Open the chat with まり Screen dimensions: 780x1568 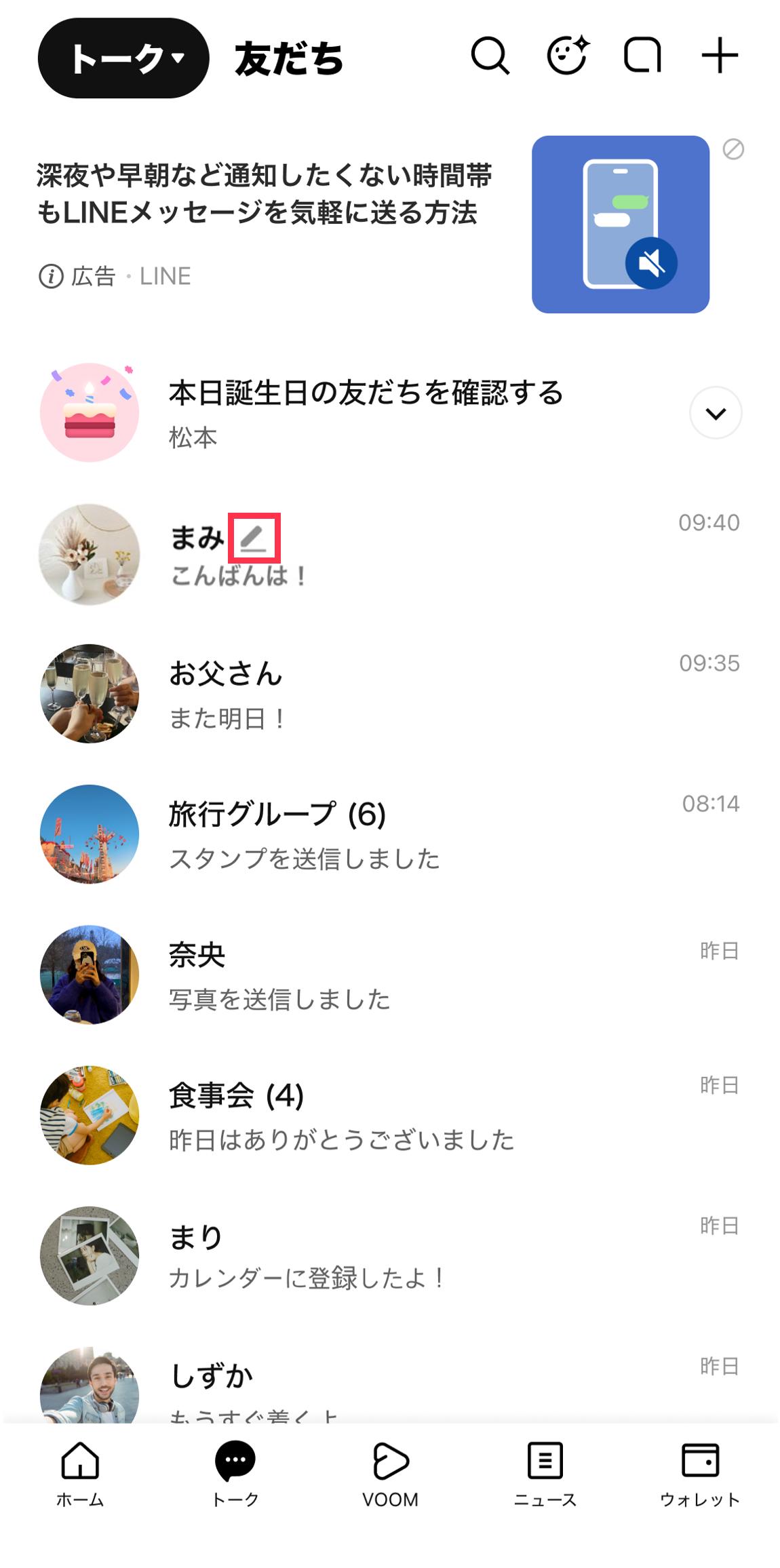point(407,1255)
